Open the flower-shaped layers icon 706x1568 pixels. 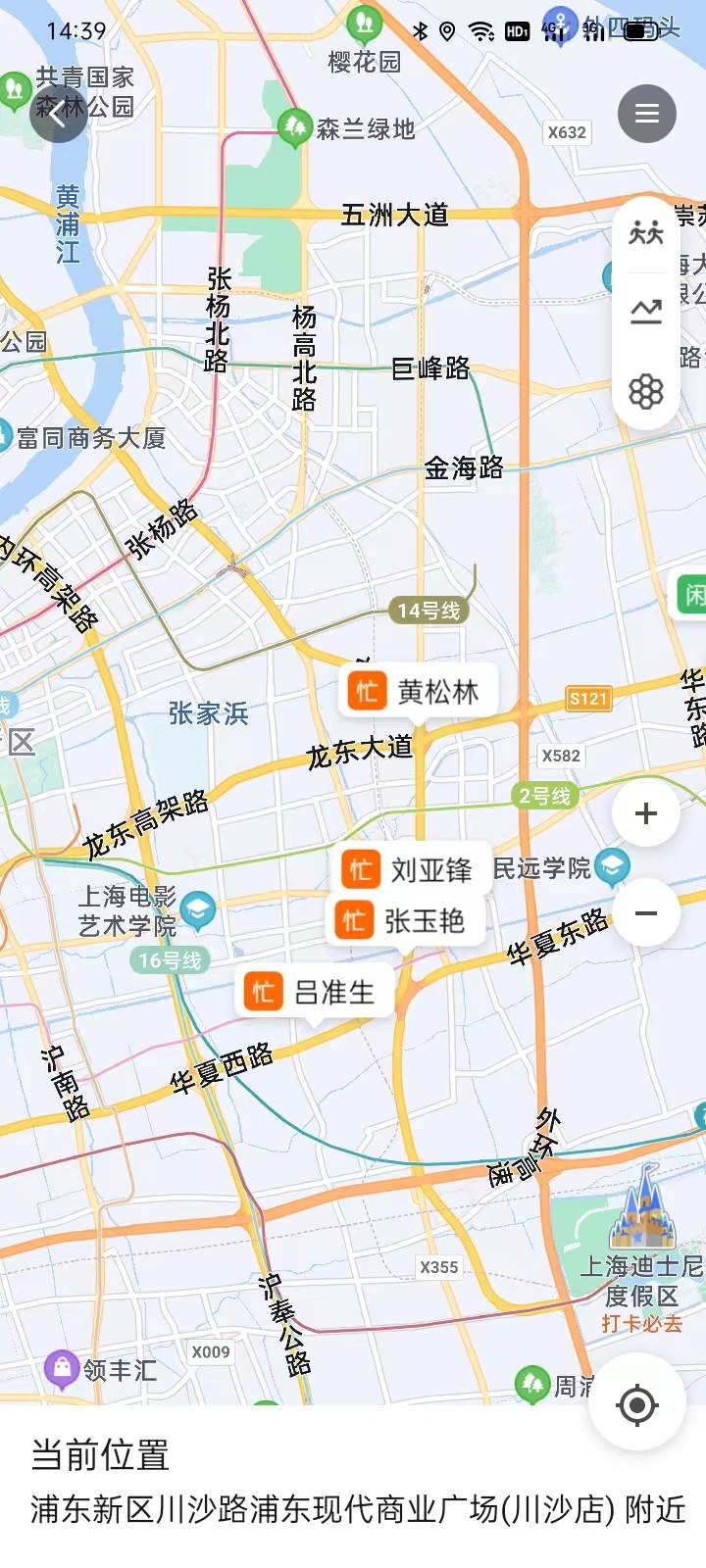(x=646, y=392)
